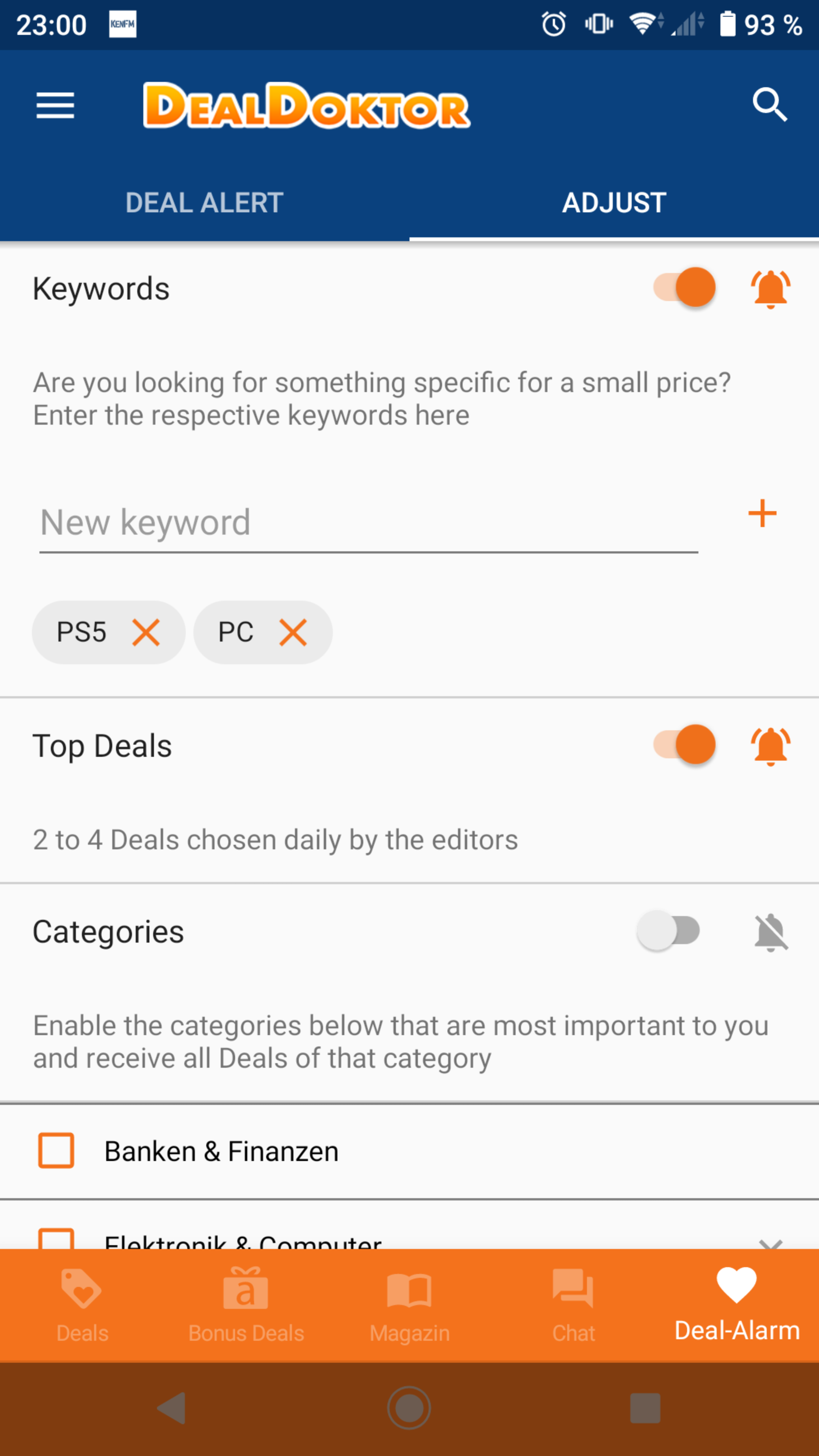Switch to the Deal Alert tab
The height and width of the screenshot is (1456, 819).
coord(204,202)
